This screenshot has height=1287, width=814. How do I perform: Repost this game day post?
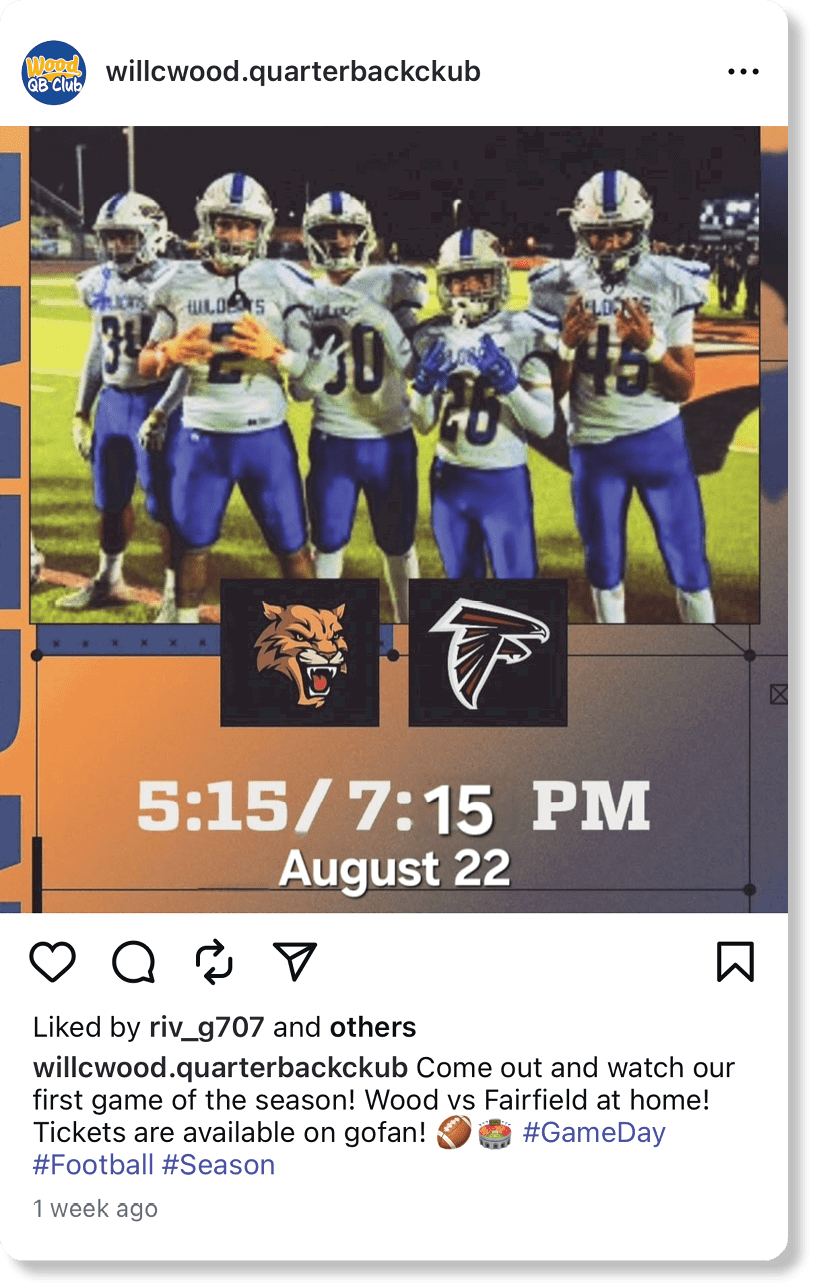click(214, 962)
